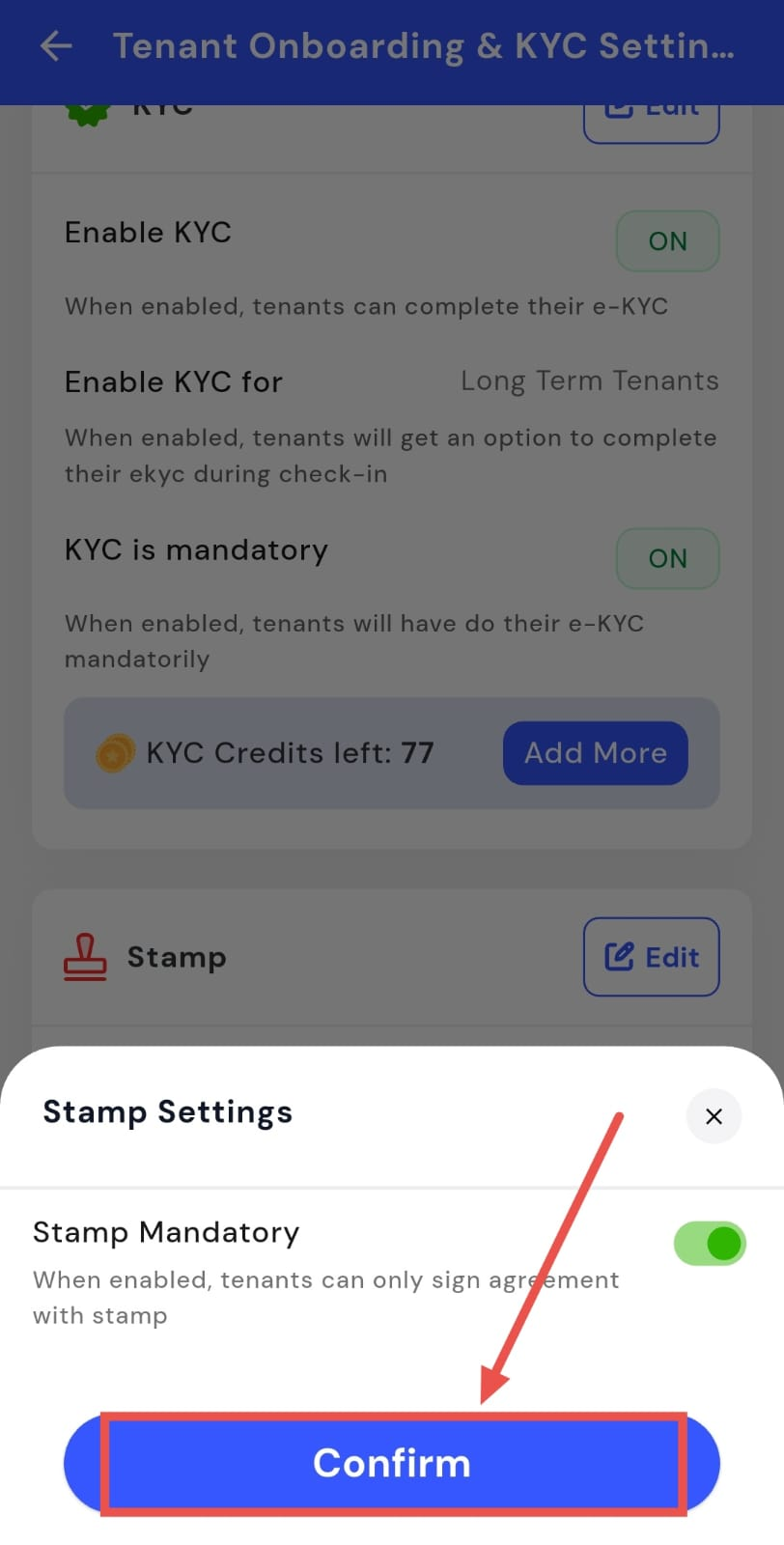Add more KYC credits

point(595,753)
